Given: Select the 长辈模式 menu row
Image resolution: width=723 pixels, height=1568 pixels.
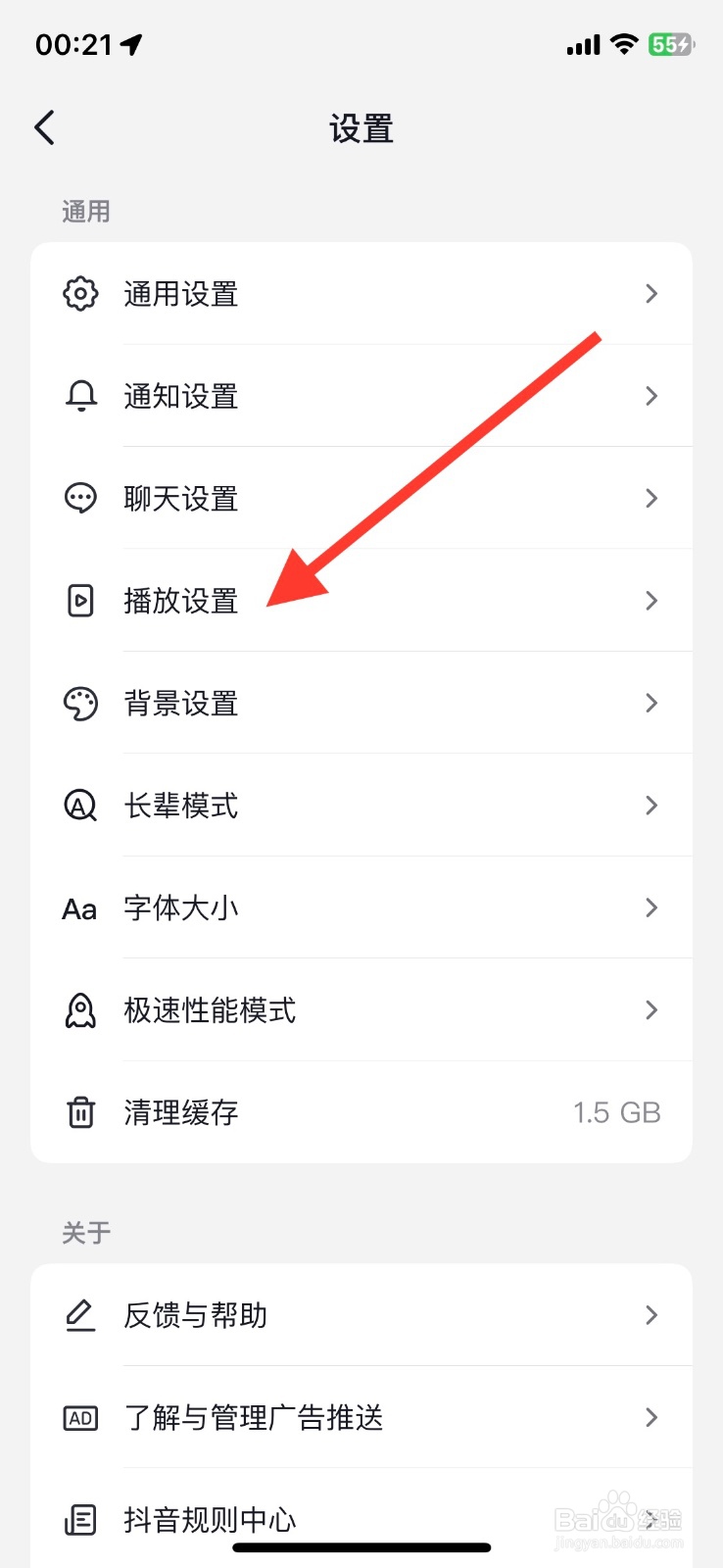Looking at the screenshot, I should (361, 806).
